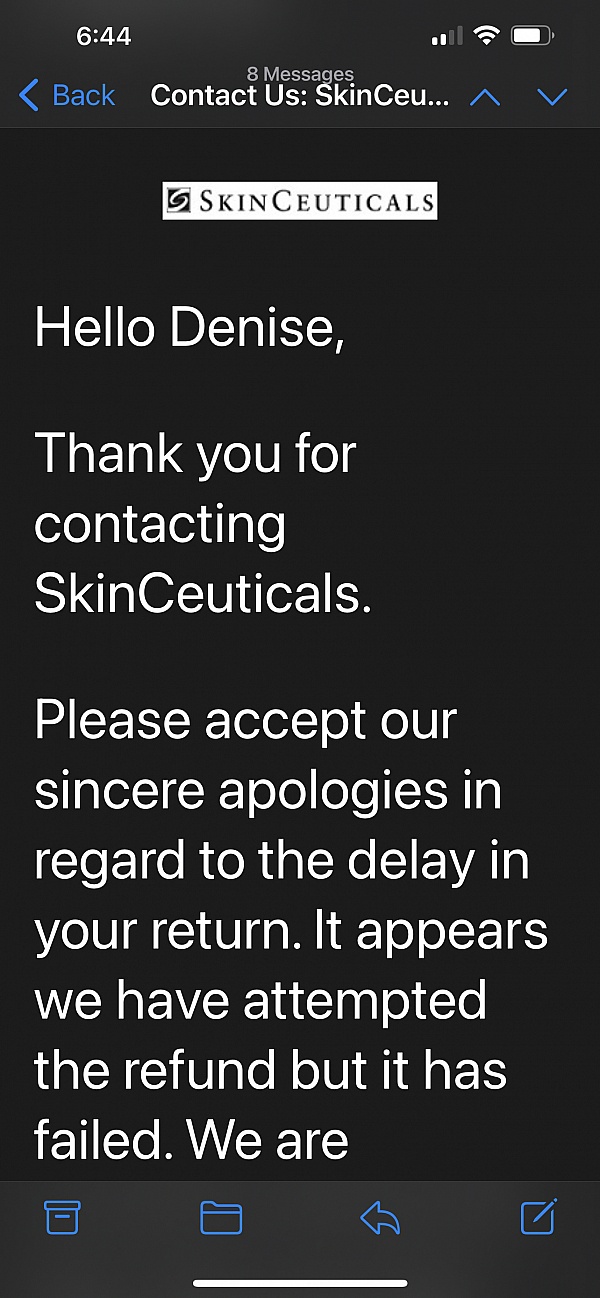Go back to the mailbox
The width and height of the screenshot is (600, 1298).
(x=66, y=96)
